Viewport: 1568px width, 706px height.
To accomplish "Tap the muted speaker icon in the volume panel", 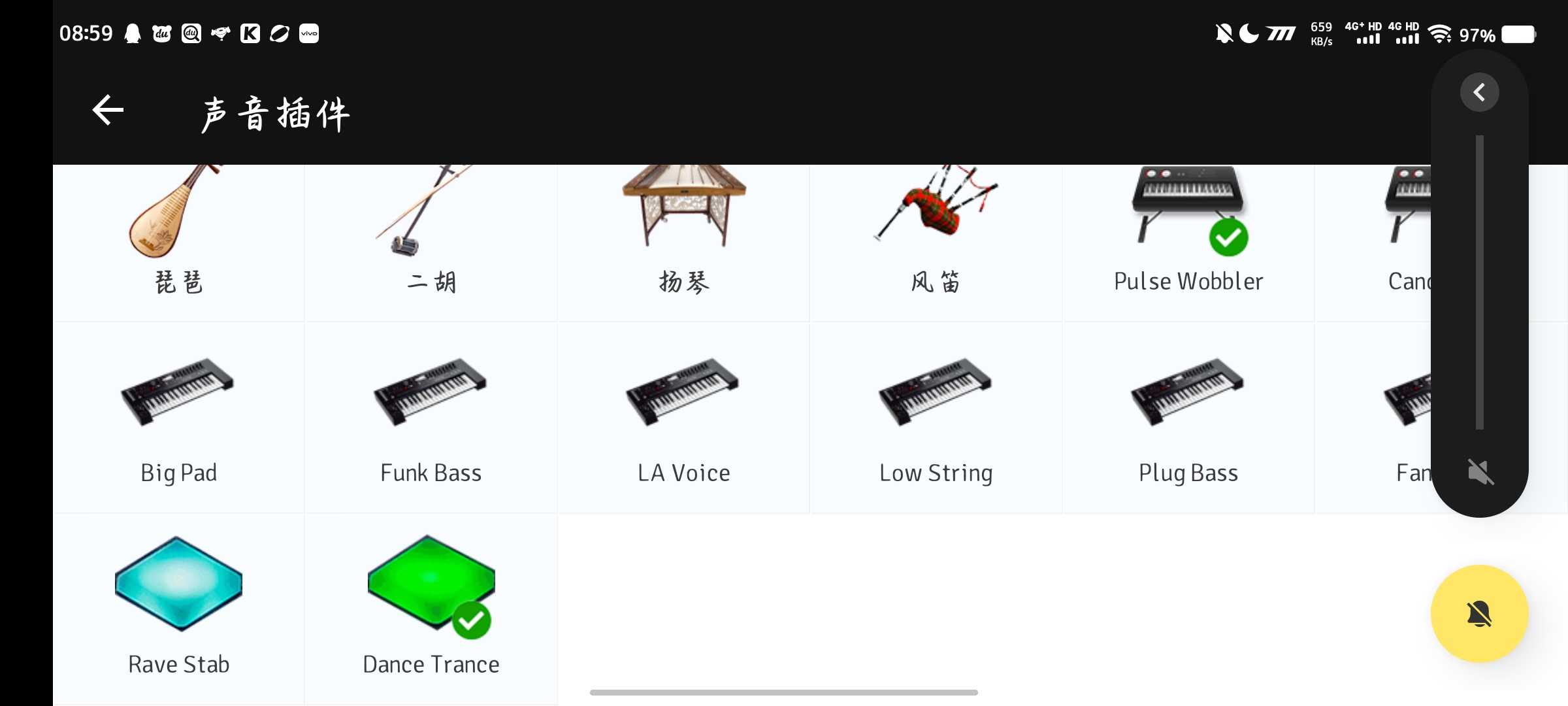I will tap(1480, 471).
